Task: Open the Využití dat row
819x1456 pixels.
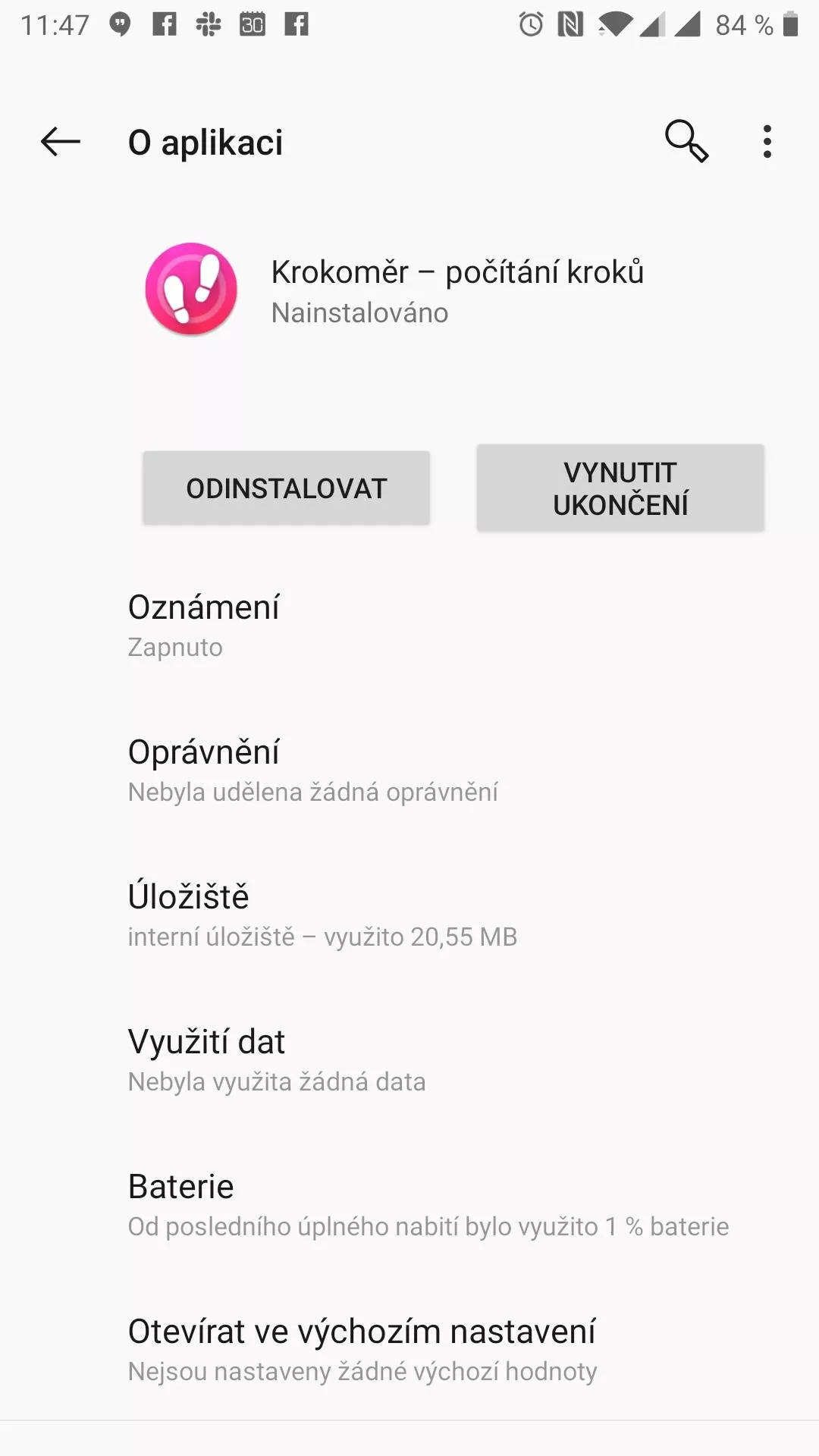Action: [409, 1061]
